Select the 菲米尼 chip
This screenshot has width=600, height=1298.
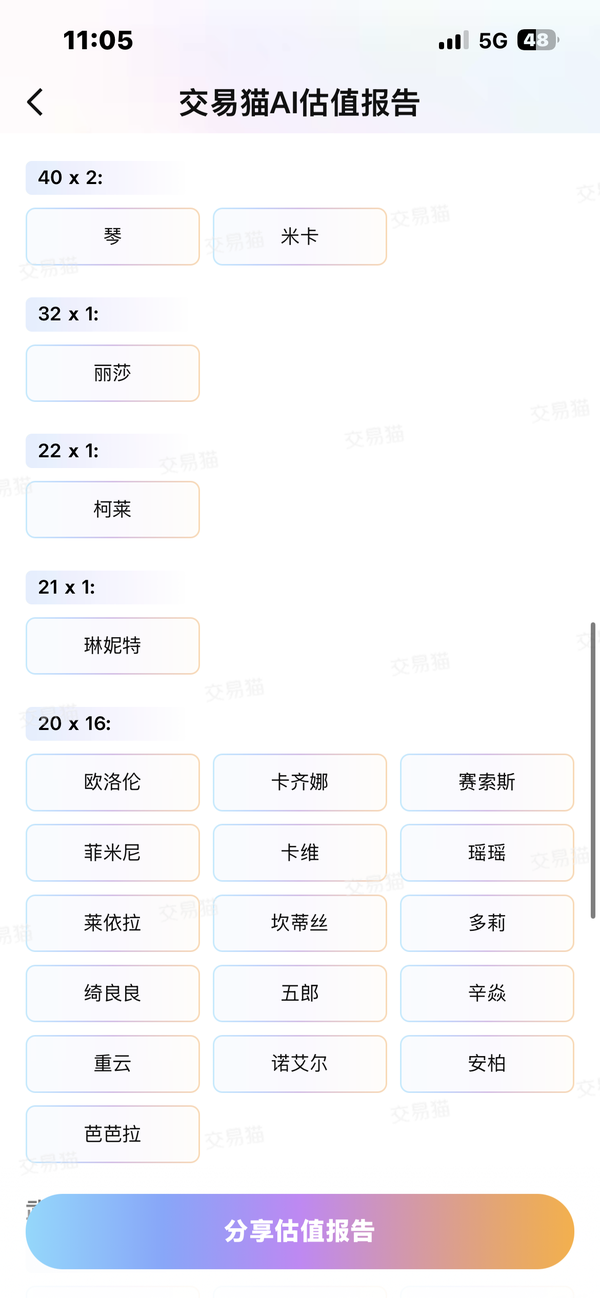click(x=113, y=853)
